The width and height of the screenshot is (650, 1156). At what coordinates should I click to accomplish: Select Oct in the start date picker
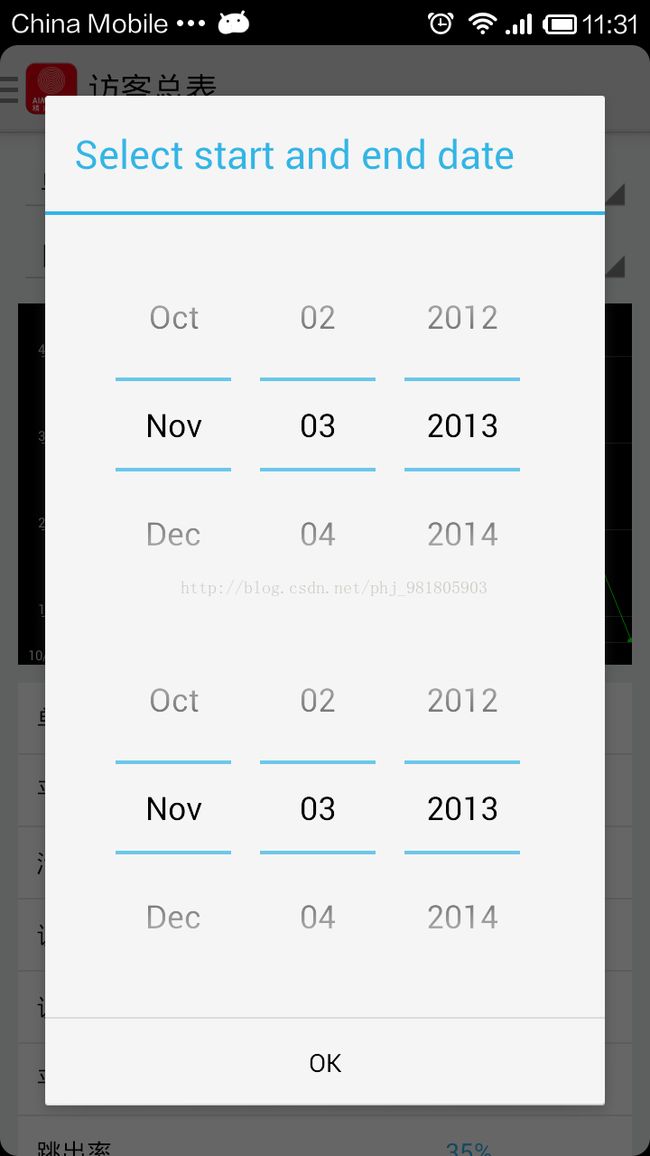[174, 318]
